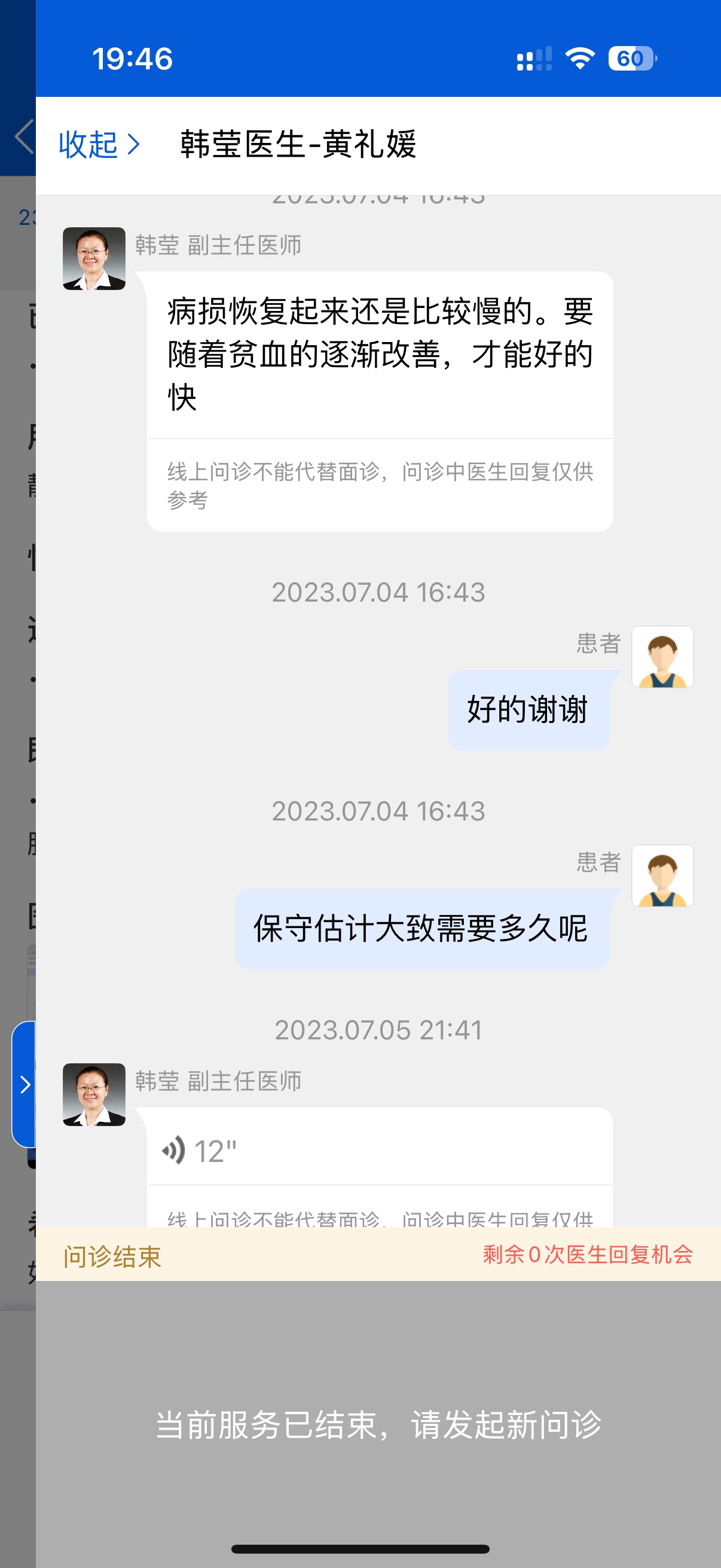Go back with the left arrow

(x=25, y=137)
